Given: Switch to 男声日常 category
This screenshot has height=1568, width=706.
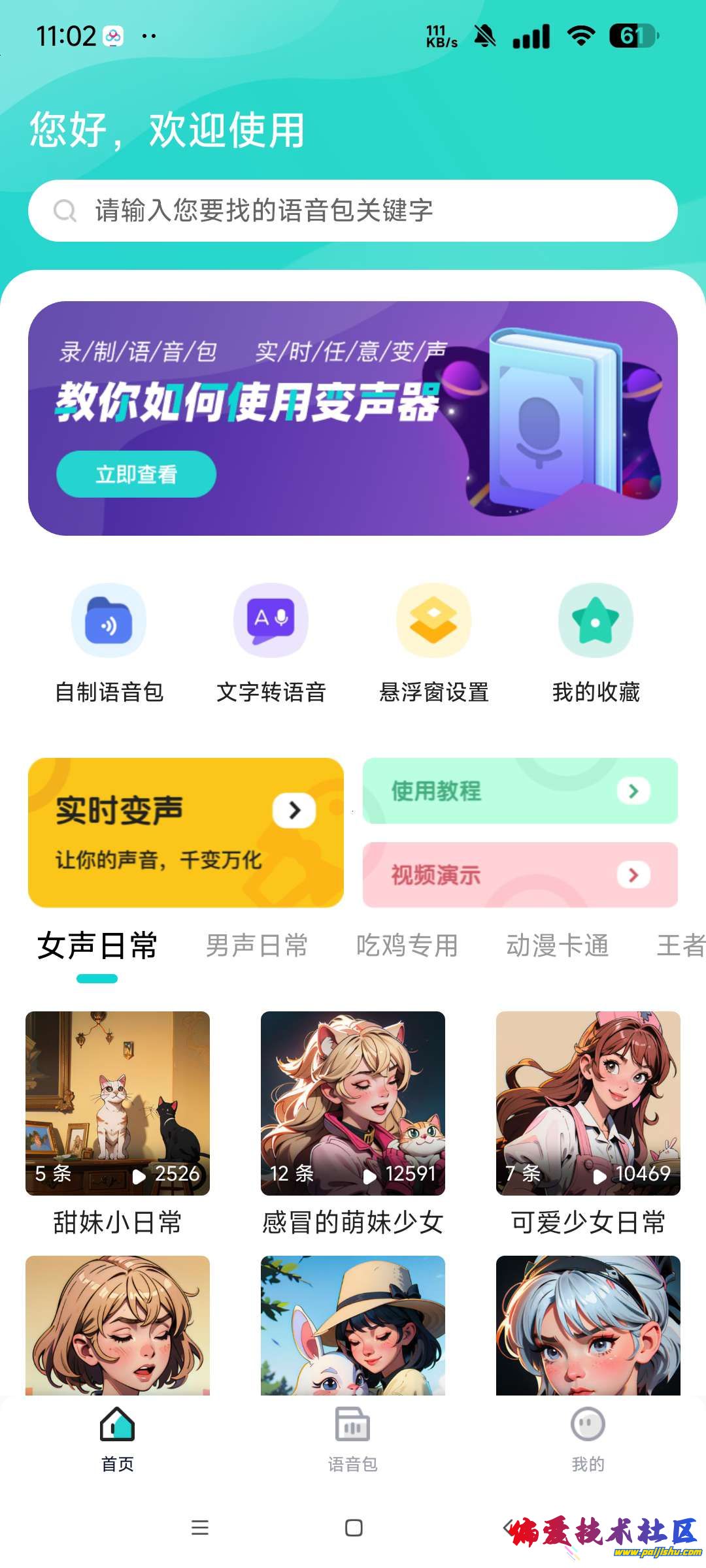Looking at the screenshot, I should (x=256, y=946).
